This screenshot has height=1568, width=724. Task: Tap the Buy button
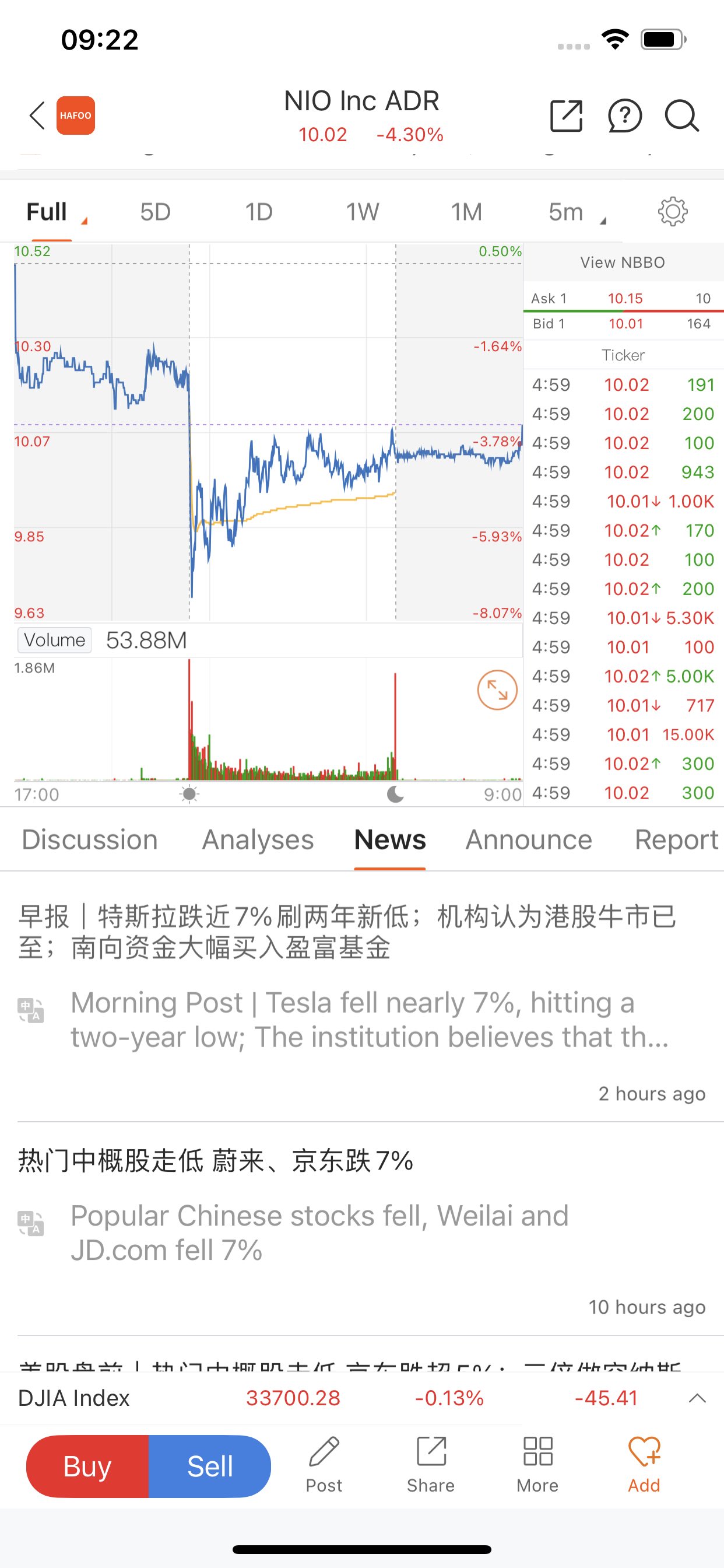(x=87, y=1466)
